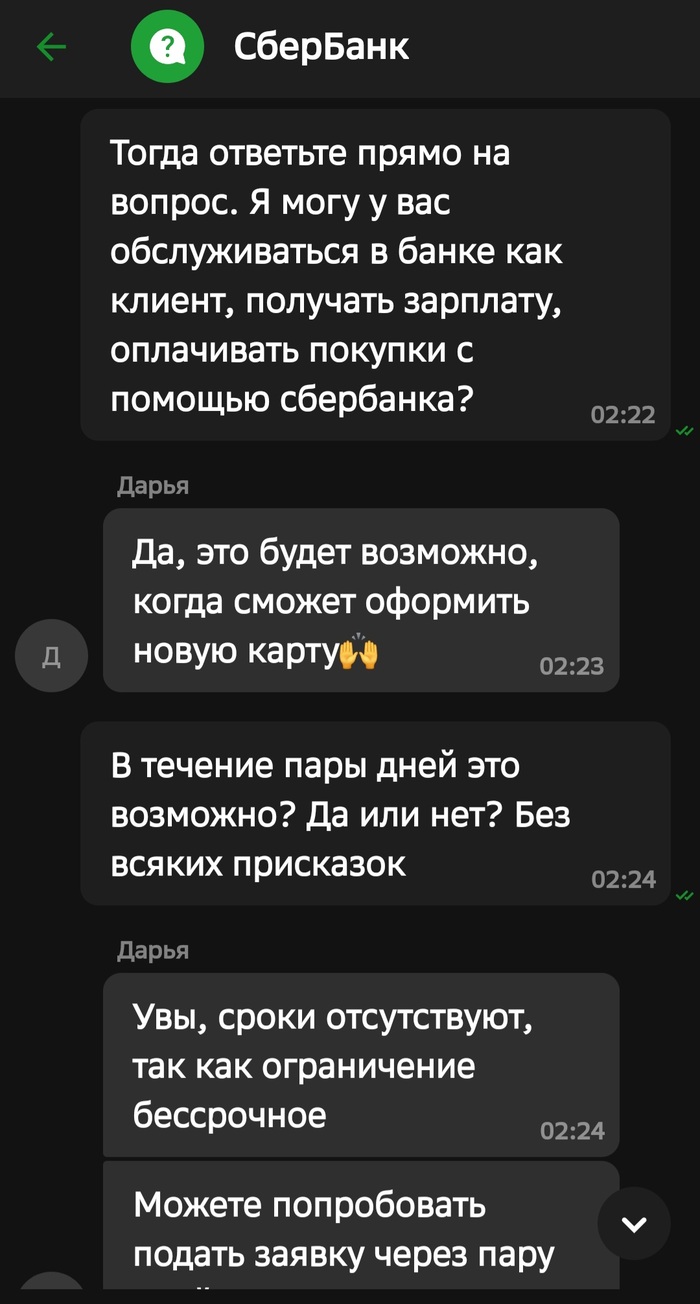This screenshot has height=1304, width=700.
Task: Jump to latest message with down chevron
Action: click(633, 1223)
